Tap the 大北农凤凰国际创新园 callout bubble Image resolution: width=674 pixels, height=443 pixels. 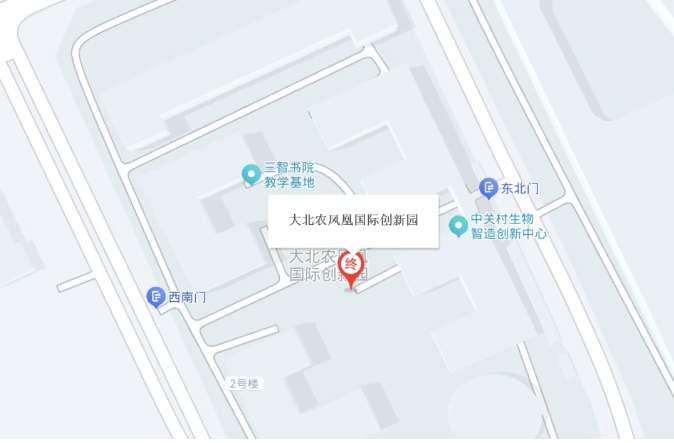353,220
